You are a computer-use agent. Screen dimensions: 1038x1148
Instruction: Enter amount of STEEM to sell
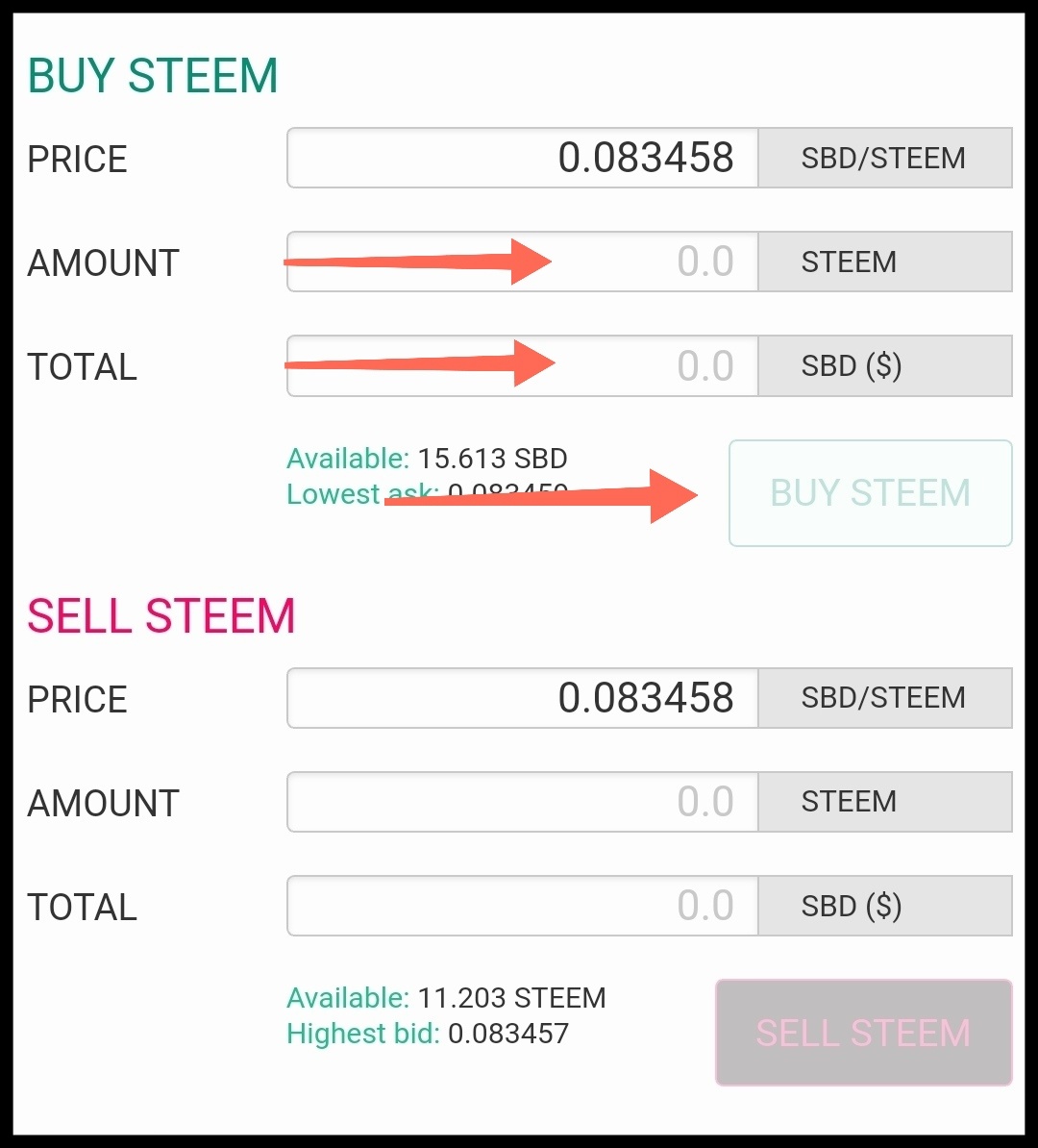pos(524,802)
